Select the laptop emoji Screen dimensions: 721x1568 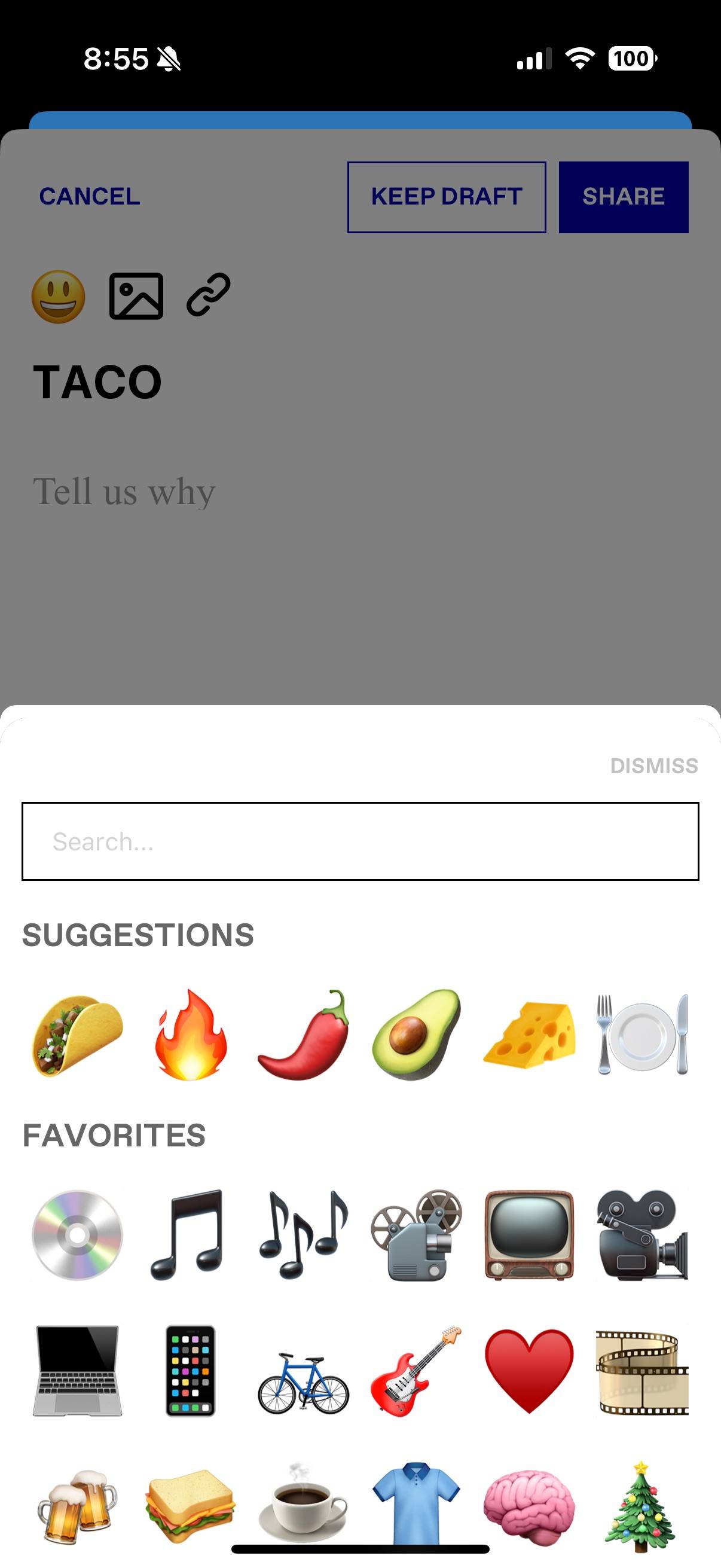[x=77, y=1371]
